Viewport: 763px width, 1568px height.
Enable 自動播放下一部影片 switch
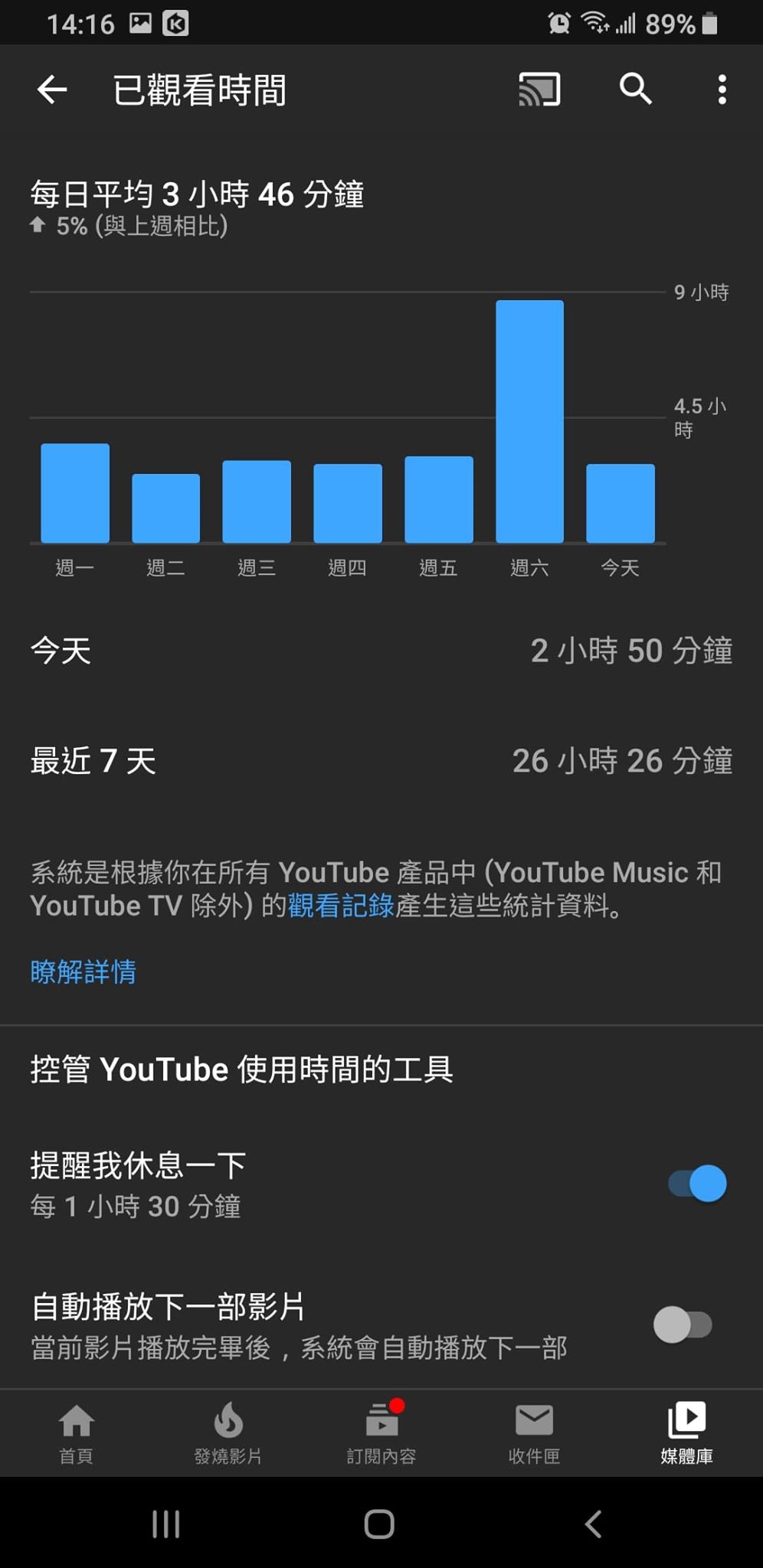[x=683, y=1325]
